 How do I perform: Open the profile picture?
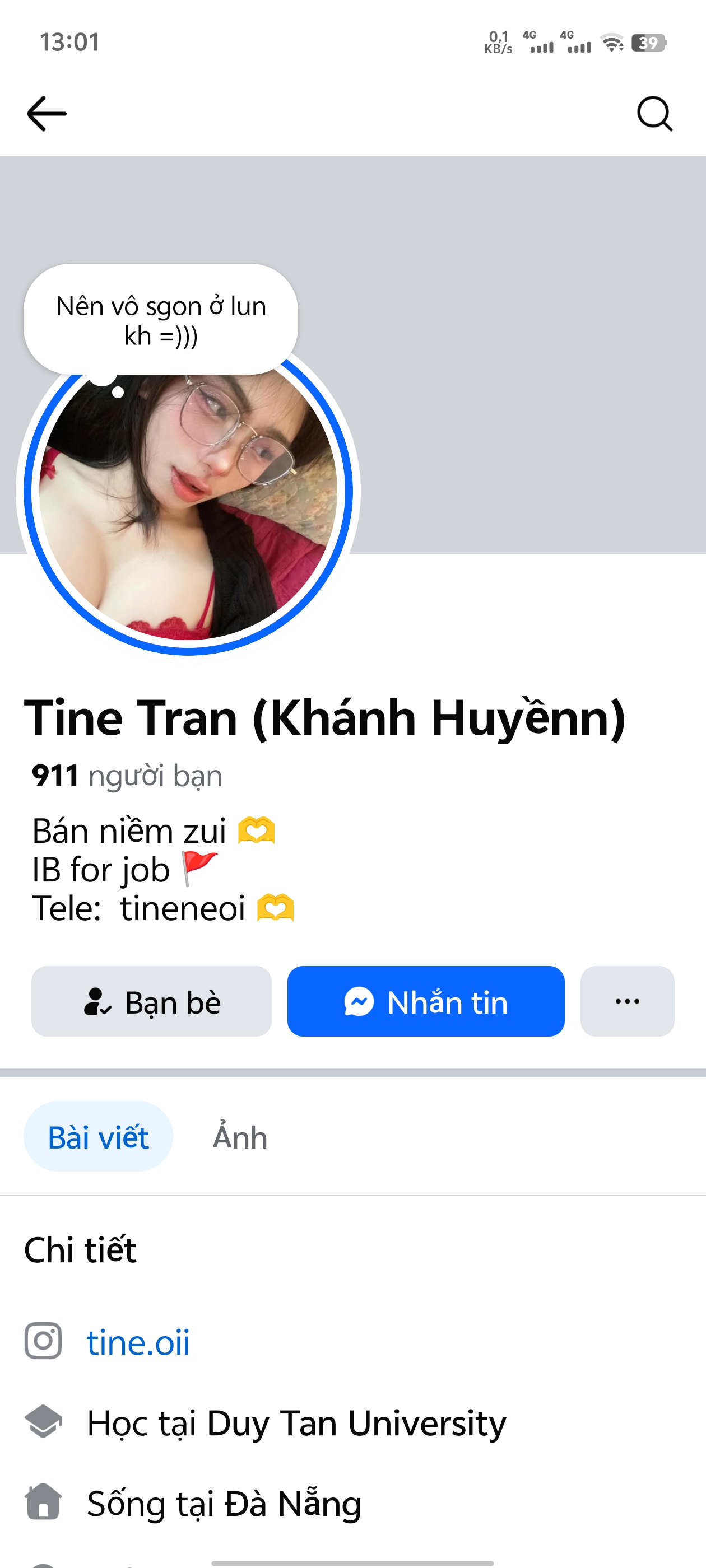pos(188,505)
